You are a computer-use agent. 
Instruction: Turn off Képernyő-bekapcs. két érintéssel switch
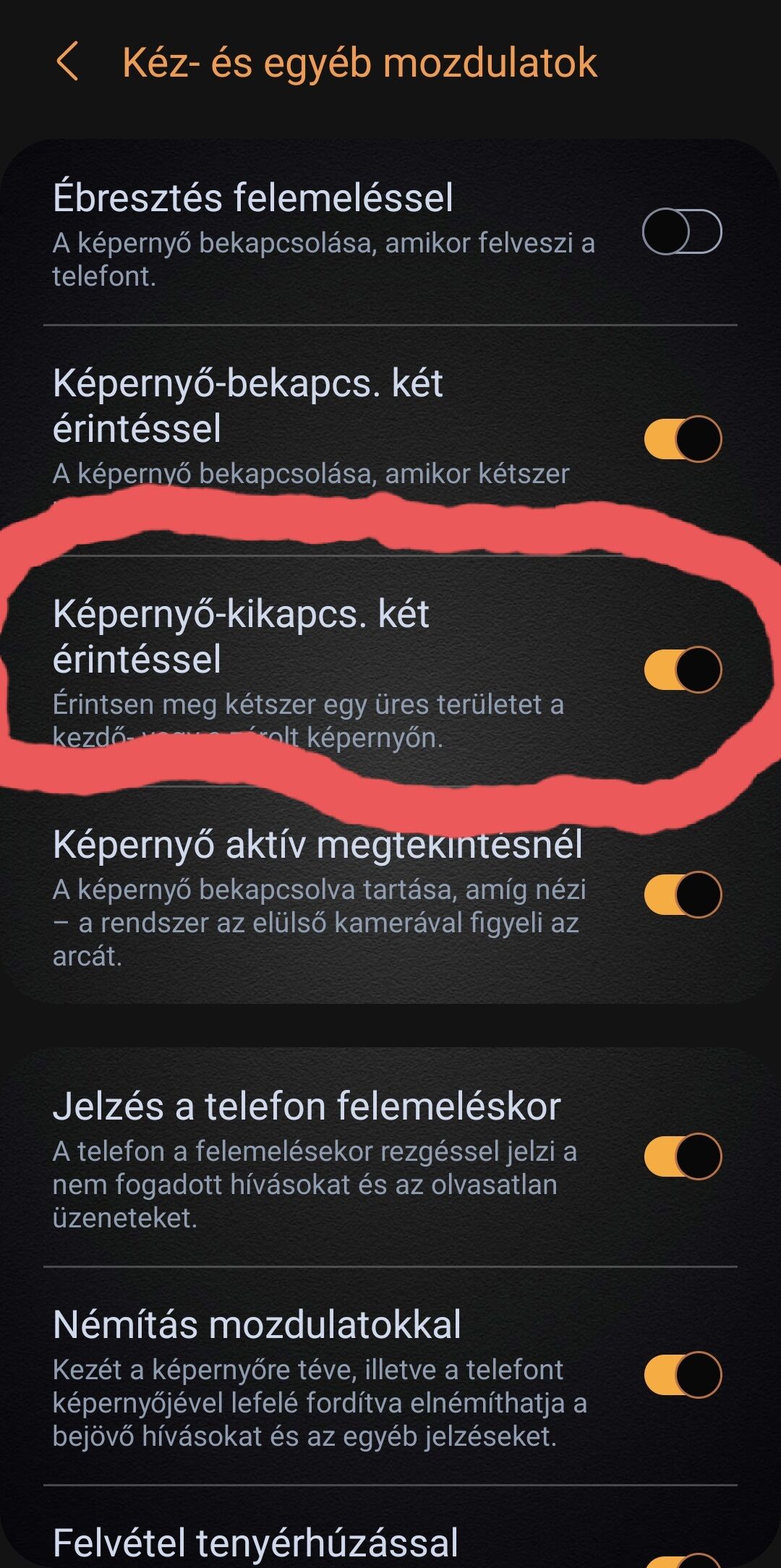tap(682, 438)
